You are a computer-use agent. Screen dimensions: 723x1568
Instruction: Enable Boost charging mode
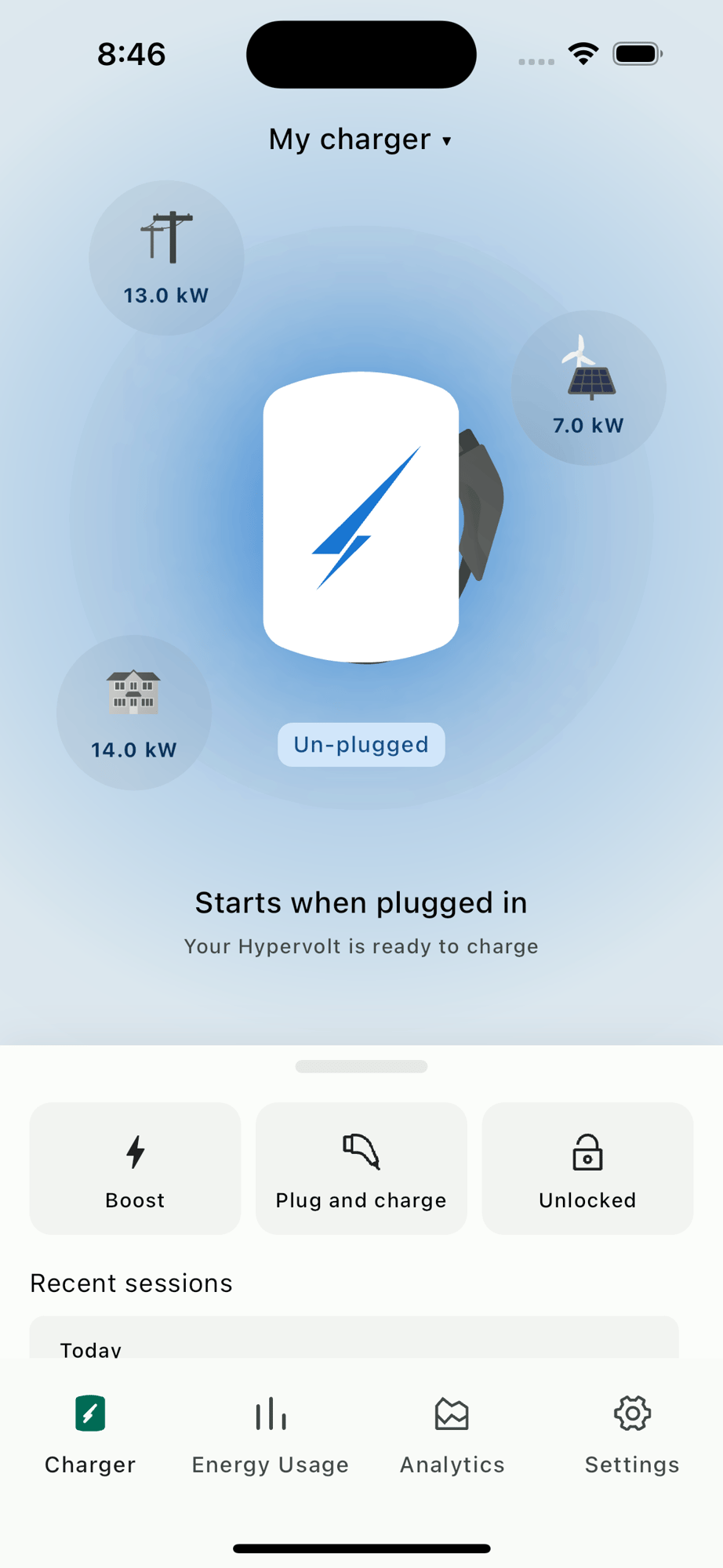134,1168
